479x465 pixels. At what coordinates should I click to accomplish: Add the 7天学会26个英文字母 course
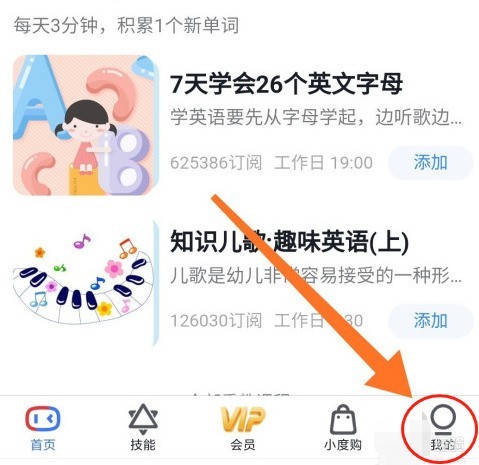point(430,163)
